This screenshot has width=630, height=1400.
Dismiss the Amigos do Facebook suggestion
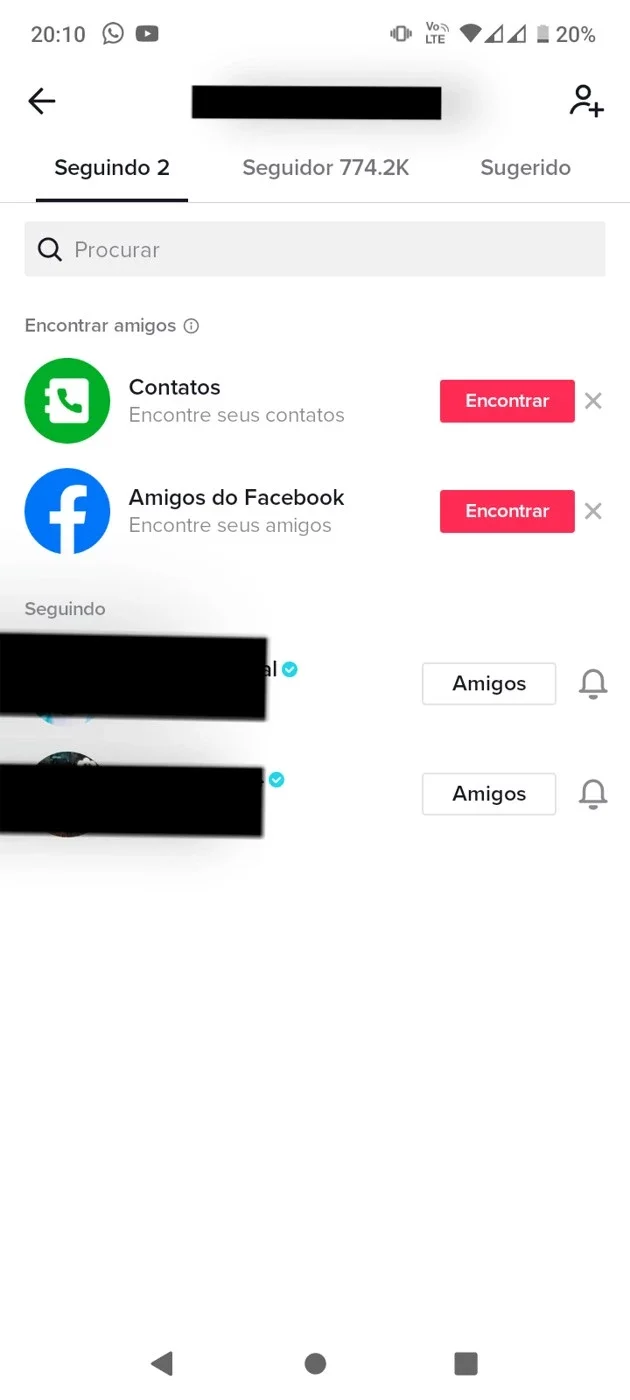tap(593, 511)
